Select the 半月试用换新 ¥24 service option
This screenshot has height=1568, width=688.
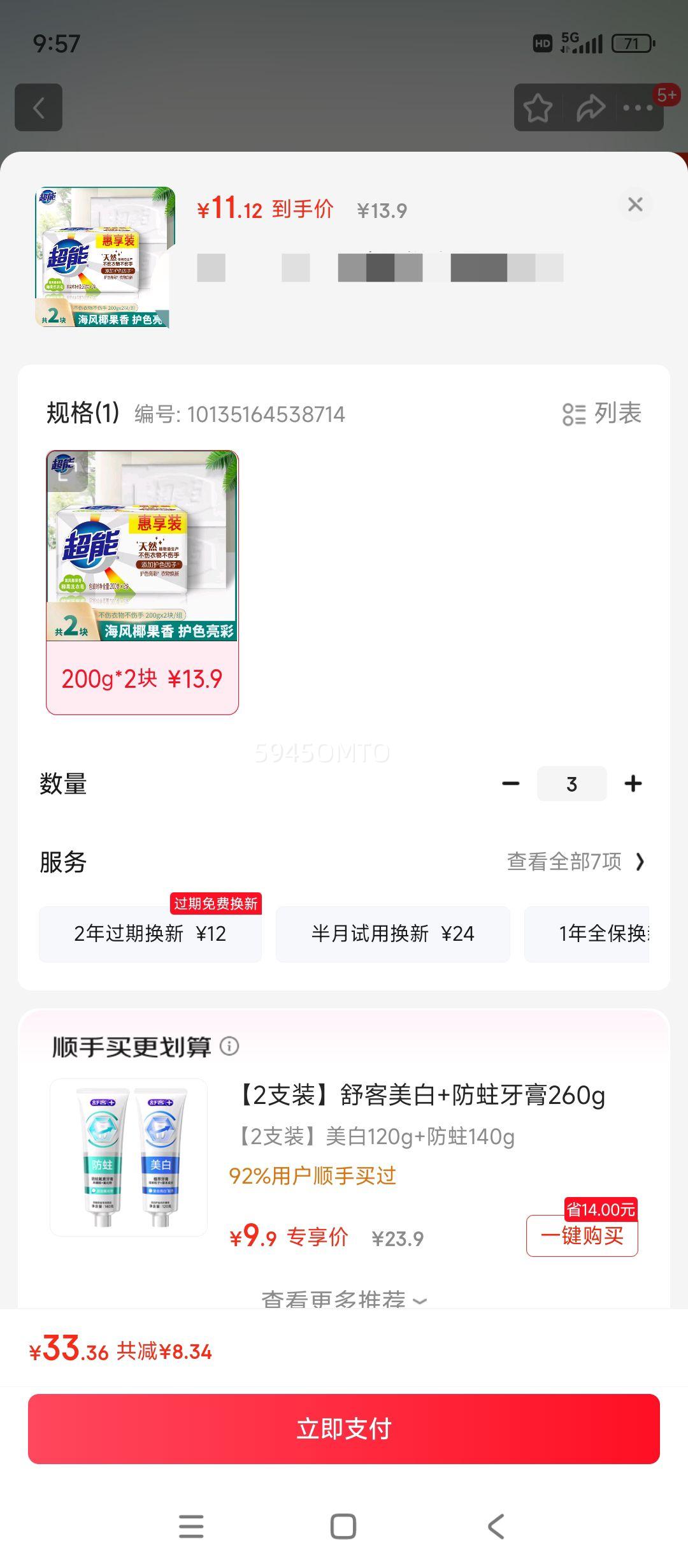point(392,934)
